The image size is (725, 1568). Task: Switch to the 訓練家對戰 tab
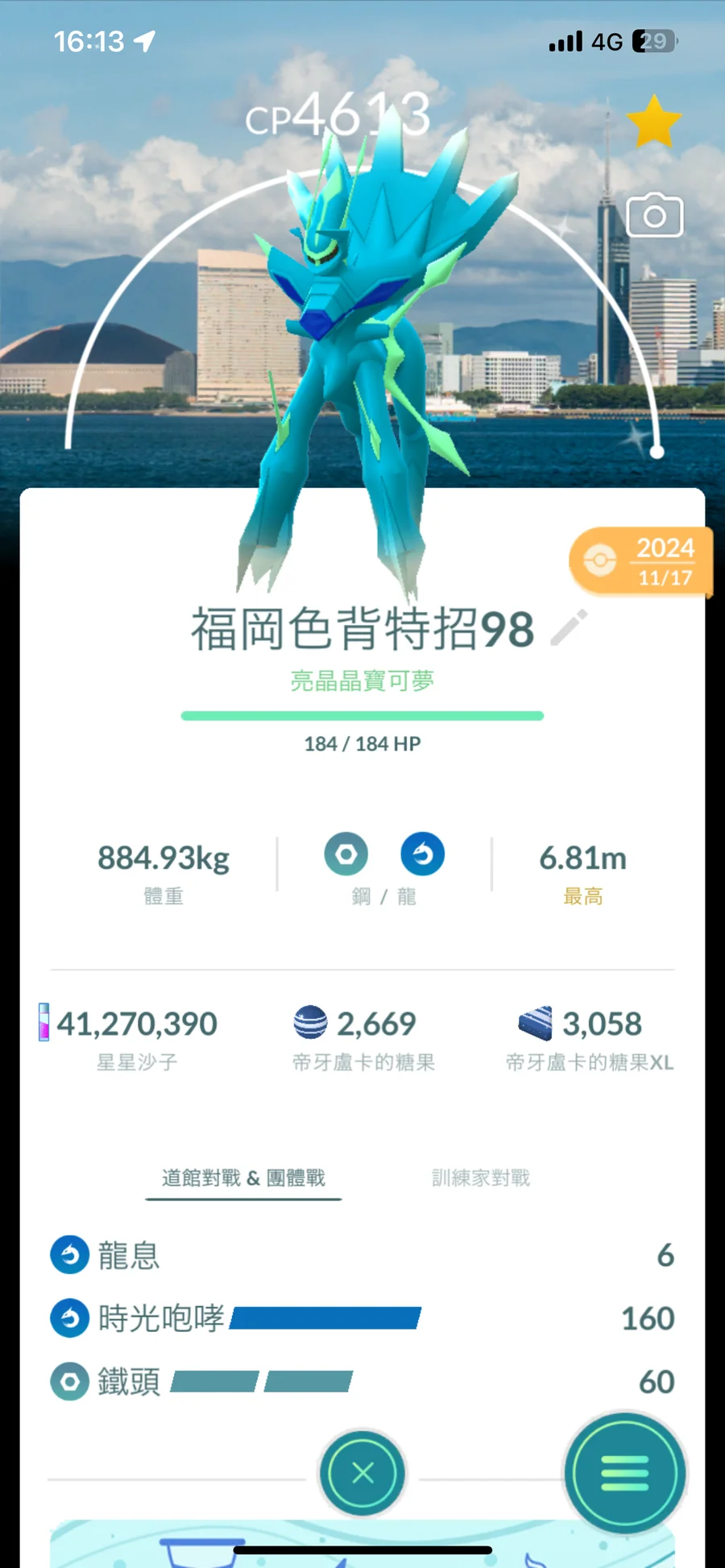481,1178
